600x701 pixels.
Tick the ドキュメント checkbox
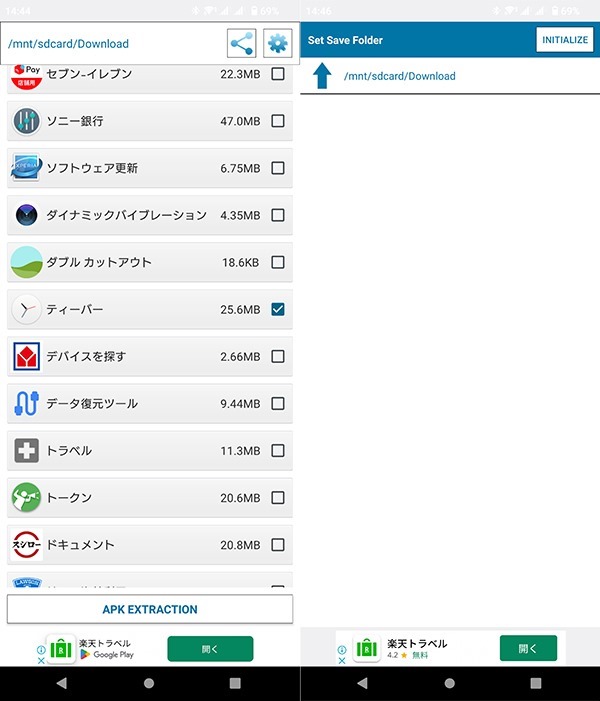coord(278,545)
